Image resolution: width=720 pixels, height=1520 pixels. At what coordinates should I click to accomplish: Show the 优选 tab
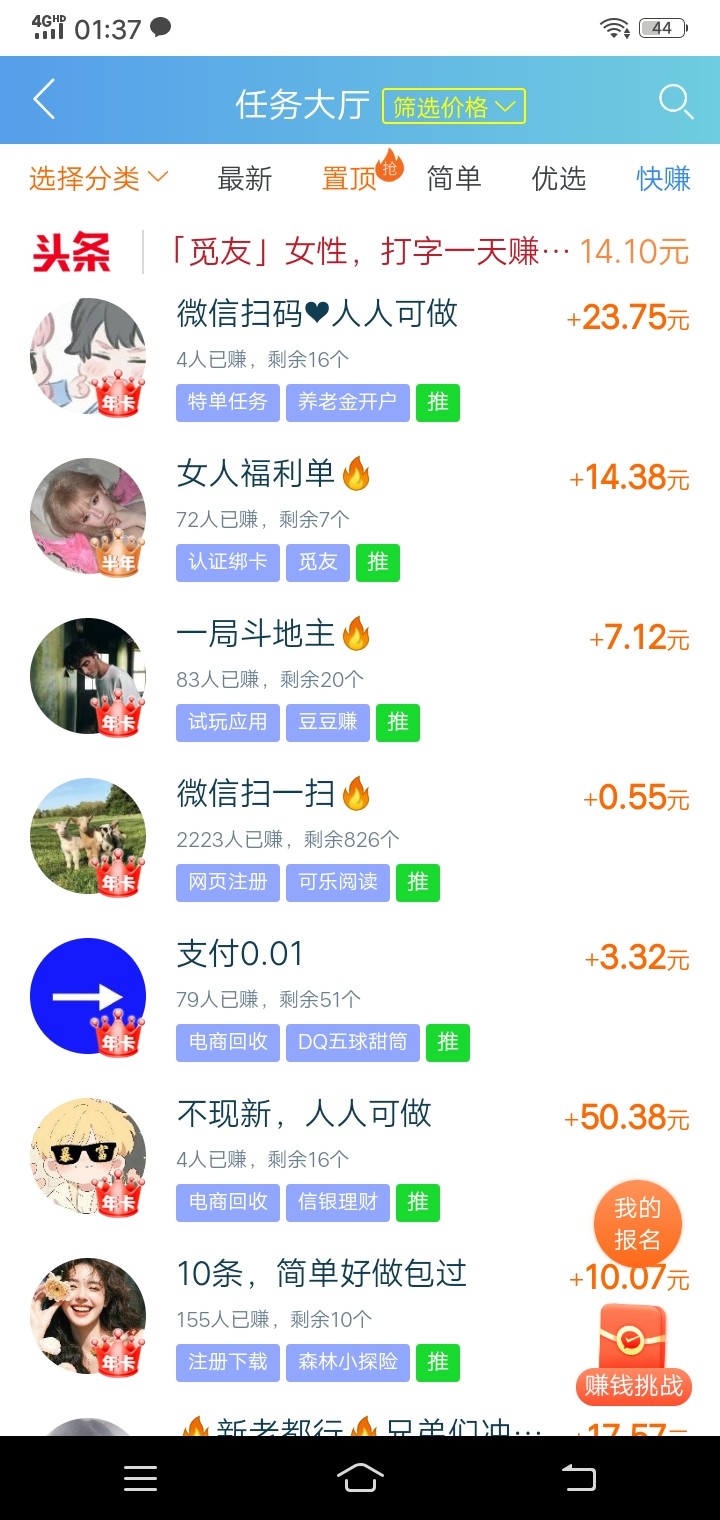tap(559, 179)
